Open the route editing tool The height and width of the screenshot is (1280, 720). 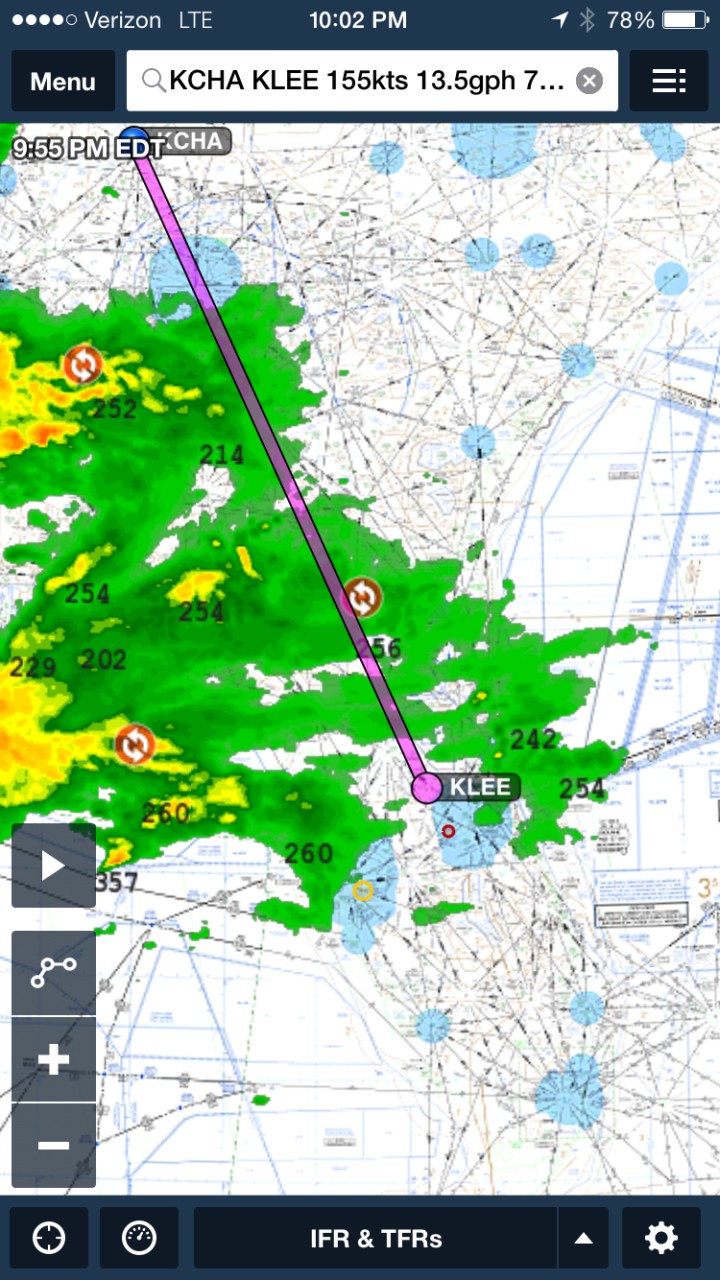pos(53,972)
